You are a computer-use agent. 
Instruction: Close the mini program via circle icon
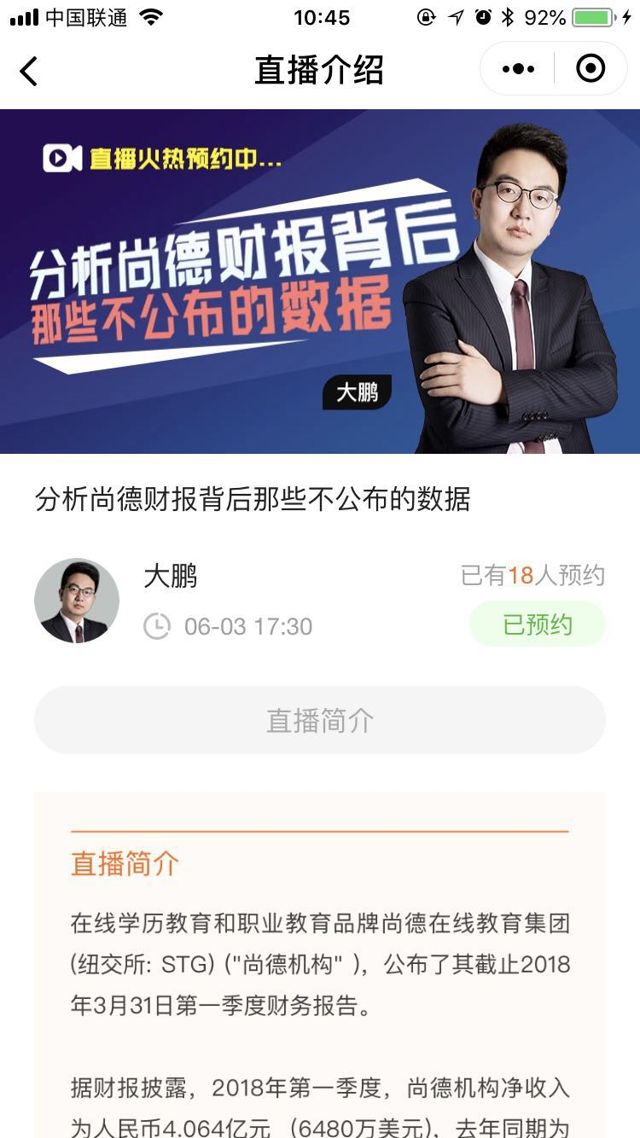click(x=591, y=69)
